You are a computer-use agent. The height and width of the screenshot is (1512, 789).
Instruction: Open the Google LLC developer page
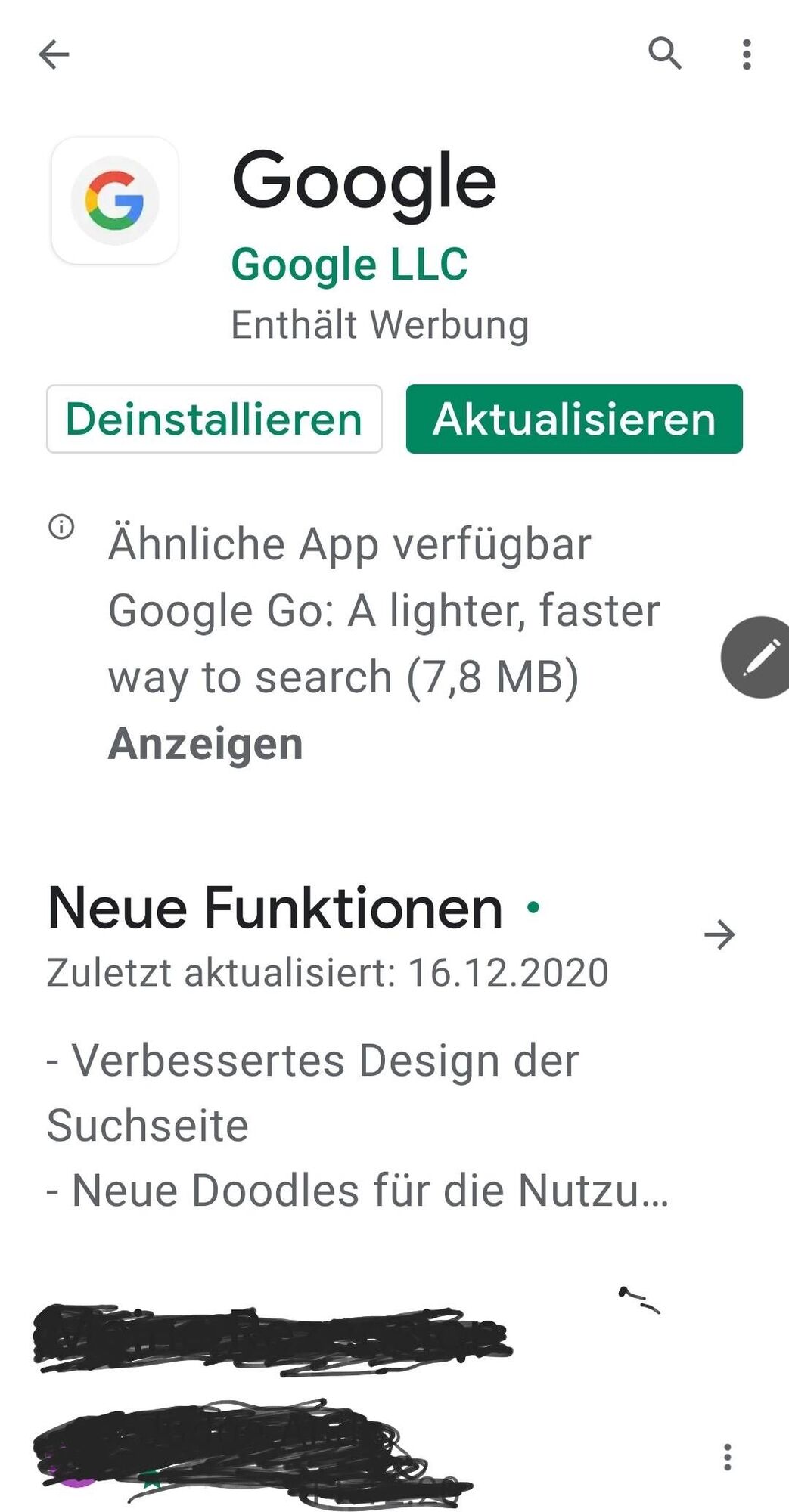pyautogui.click(x=349, y=265)
